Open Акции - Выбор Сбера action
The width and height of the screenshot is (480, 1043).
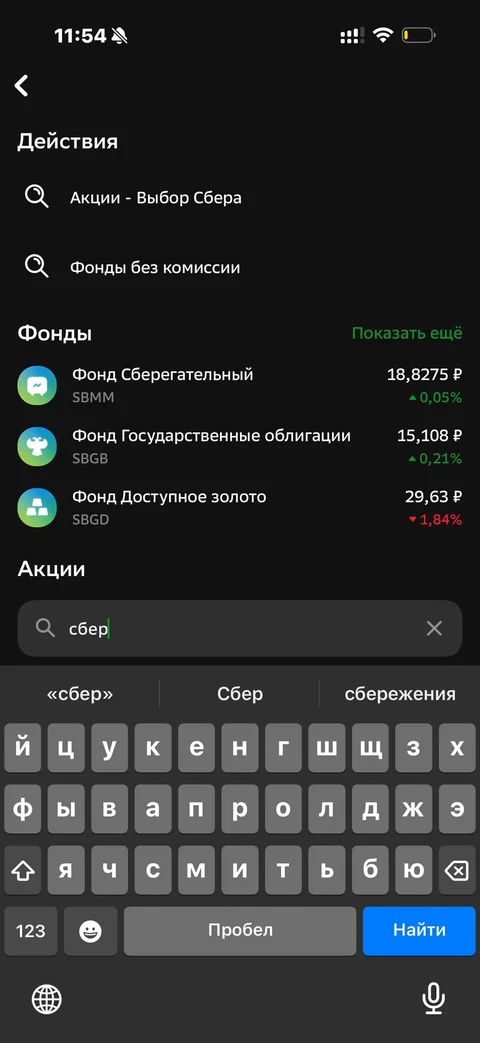pyautogui.click(x=240, y=198)
